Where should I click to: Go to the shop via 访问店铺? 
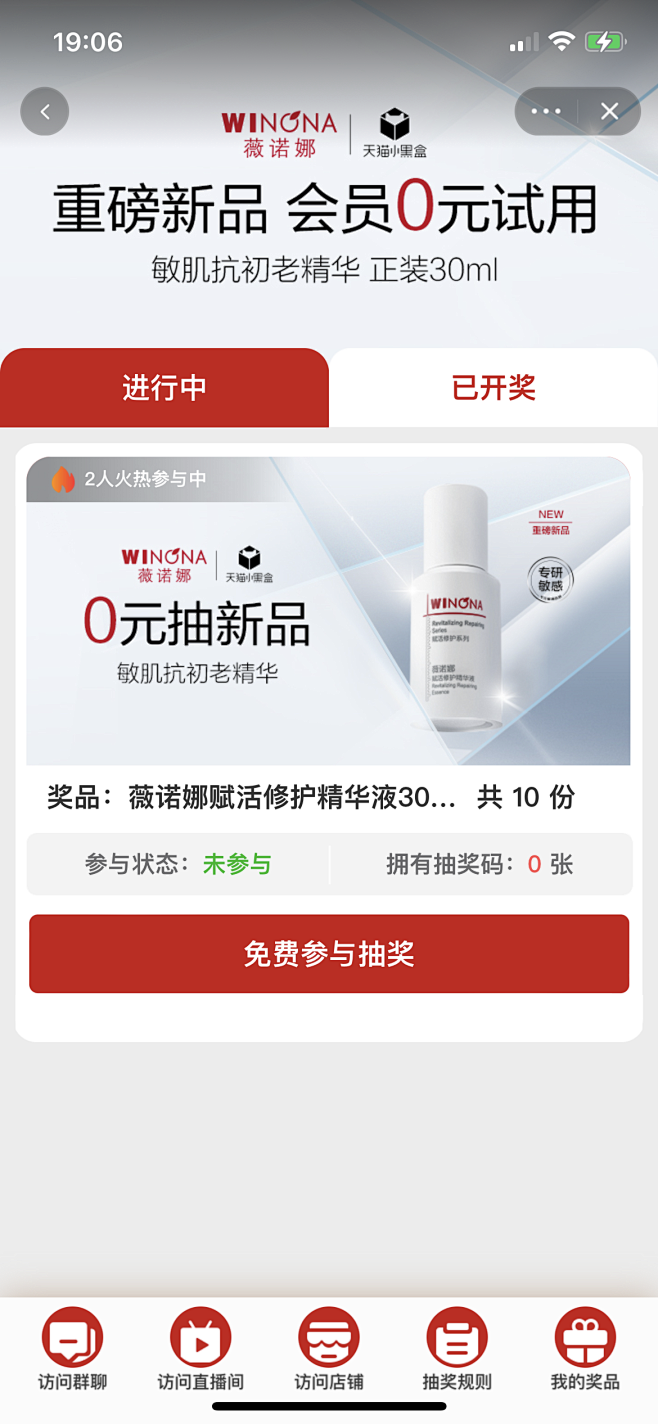pyautogui.click(x=329, y=1350)
